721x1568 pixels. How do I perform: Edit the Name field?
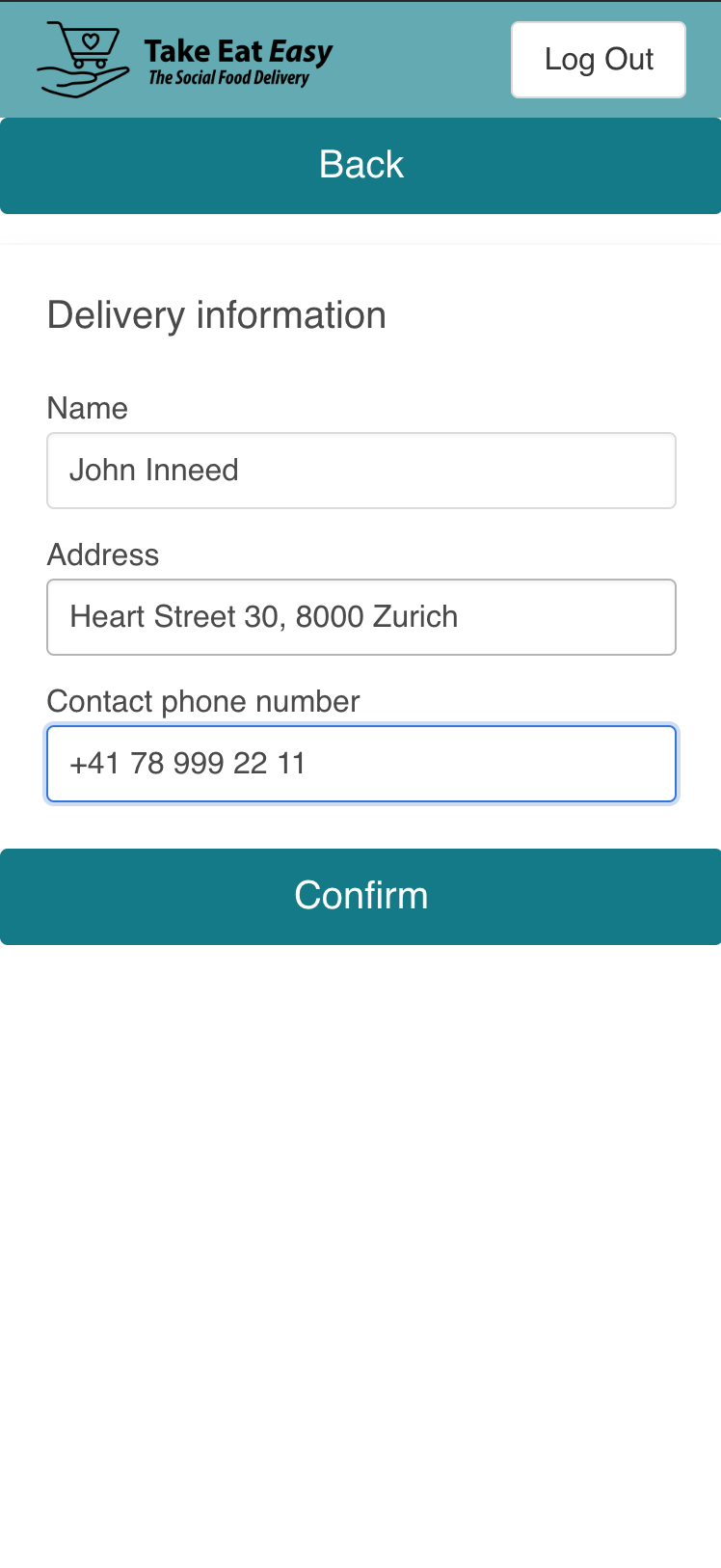click(361, 471)
